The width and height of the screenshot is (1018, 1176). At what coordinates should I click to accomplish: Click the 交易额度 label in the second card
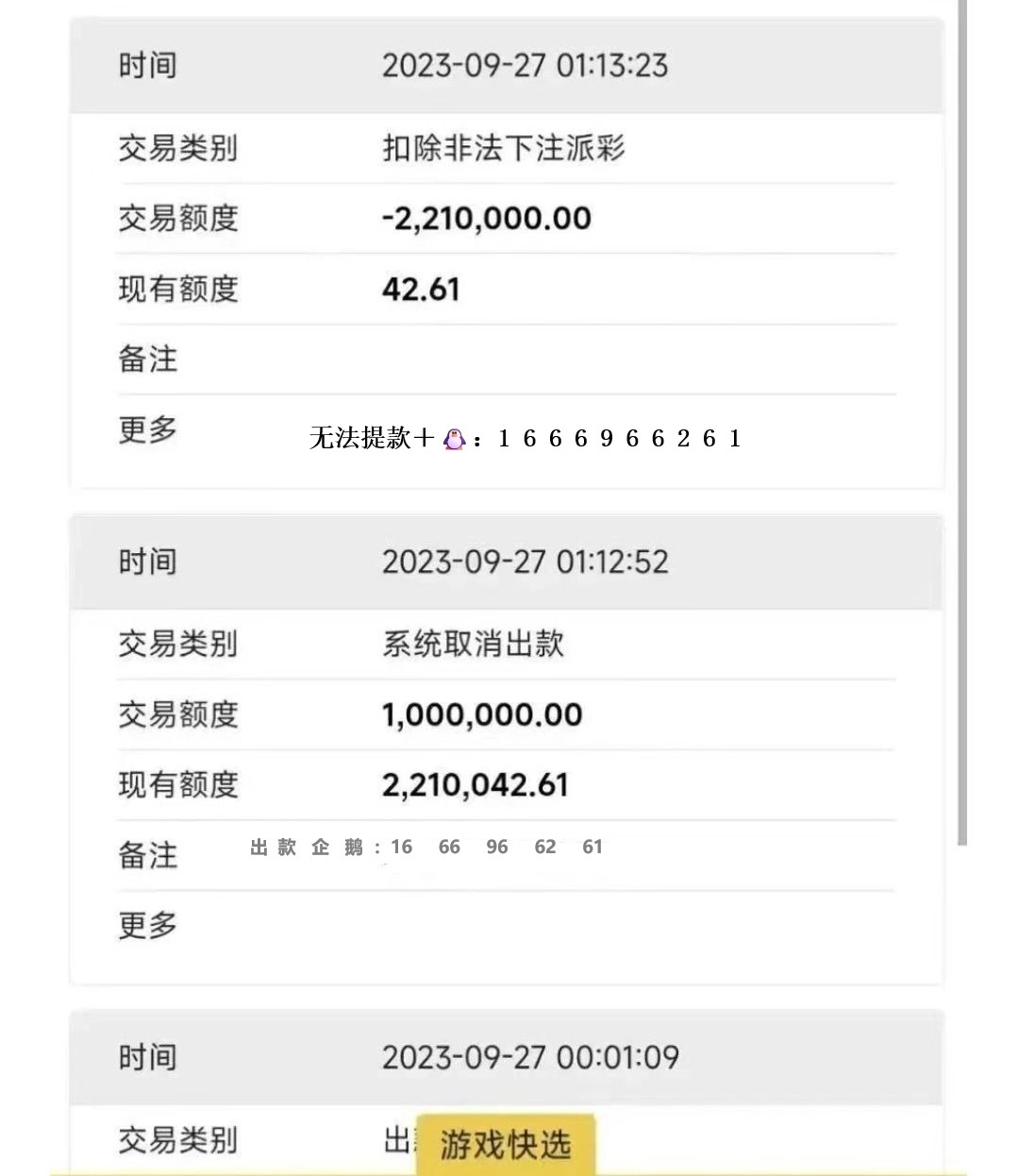pos(179,714)
